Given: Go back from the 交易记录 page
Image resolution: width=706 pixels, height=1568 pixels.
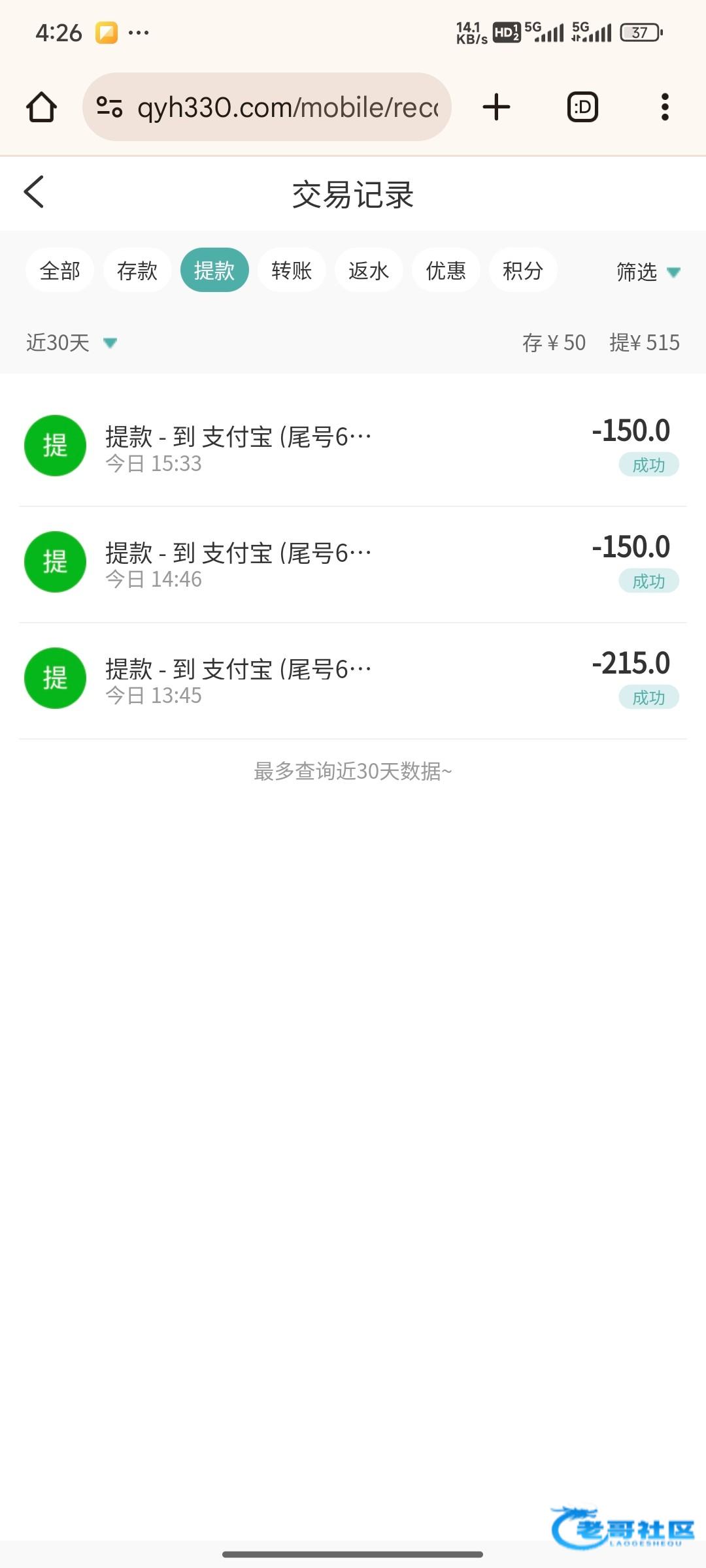Looking at the screenshot, I should (x=34, y=192).
